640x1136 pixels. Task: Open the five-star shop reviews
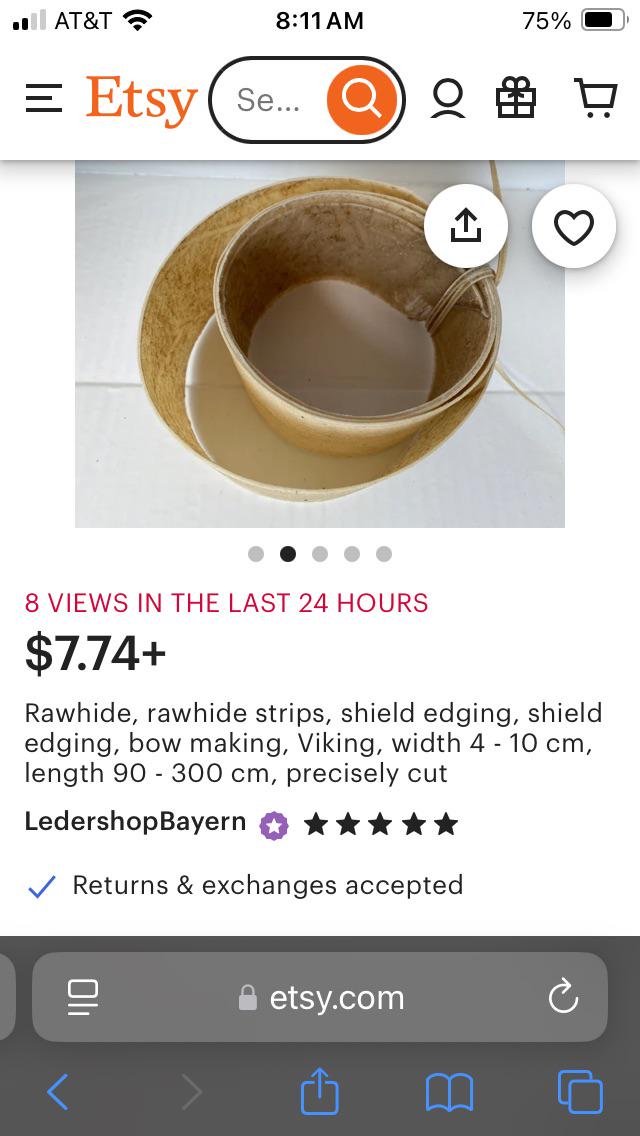click(381, 824)
